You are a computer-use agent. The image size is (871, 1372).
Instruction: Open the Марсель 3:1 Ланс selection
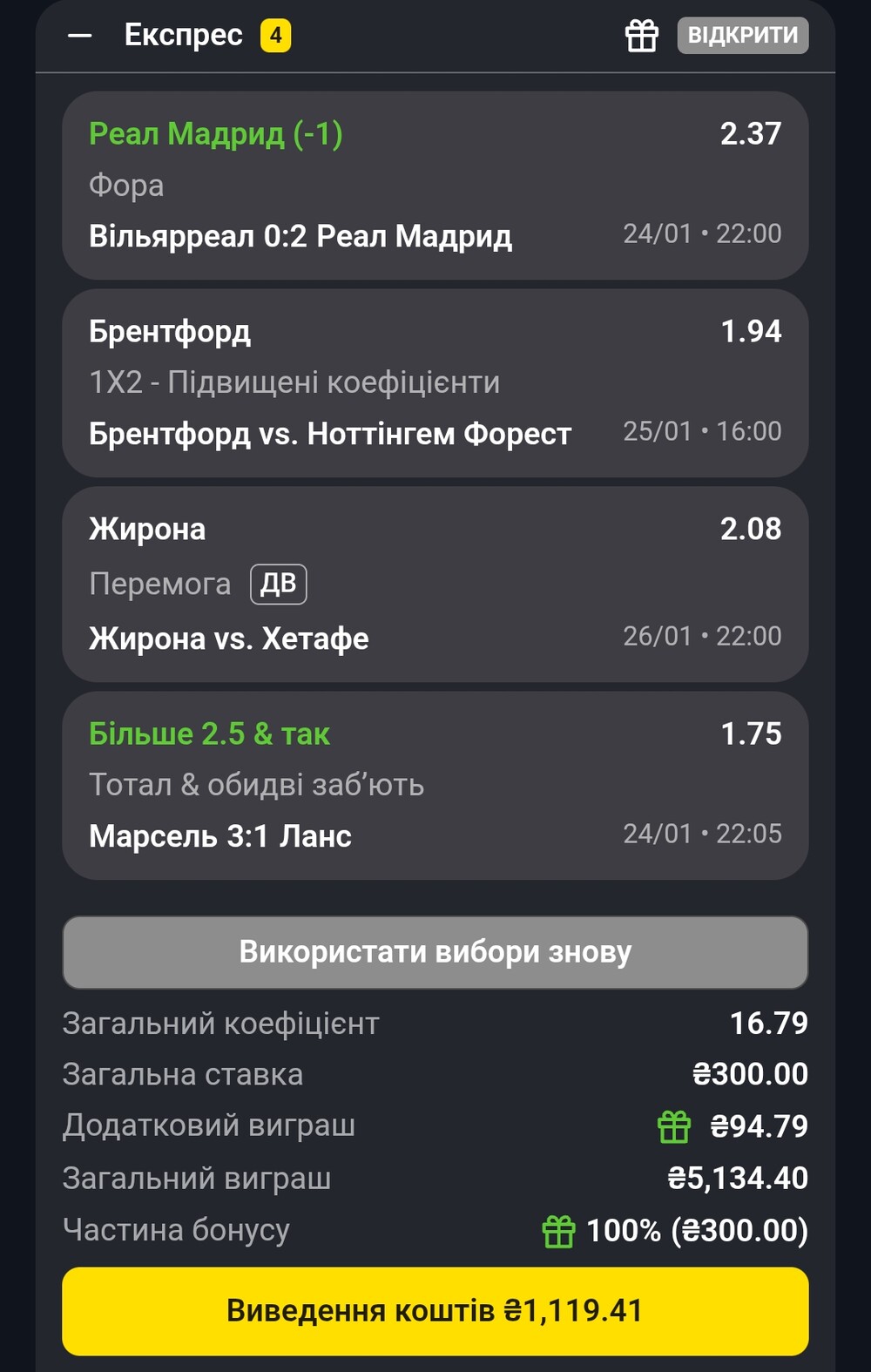(x=435, y=785)
